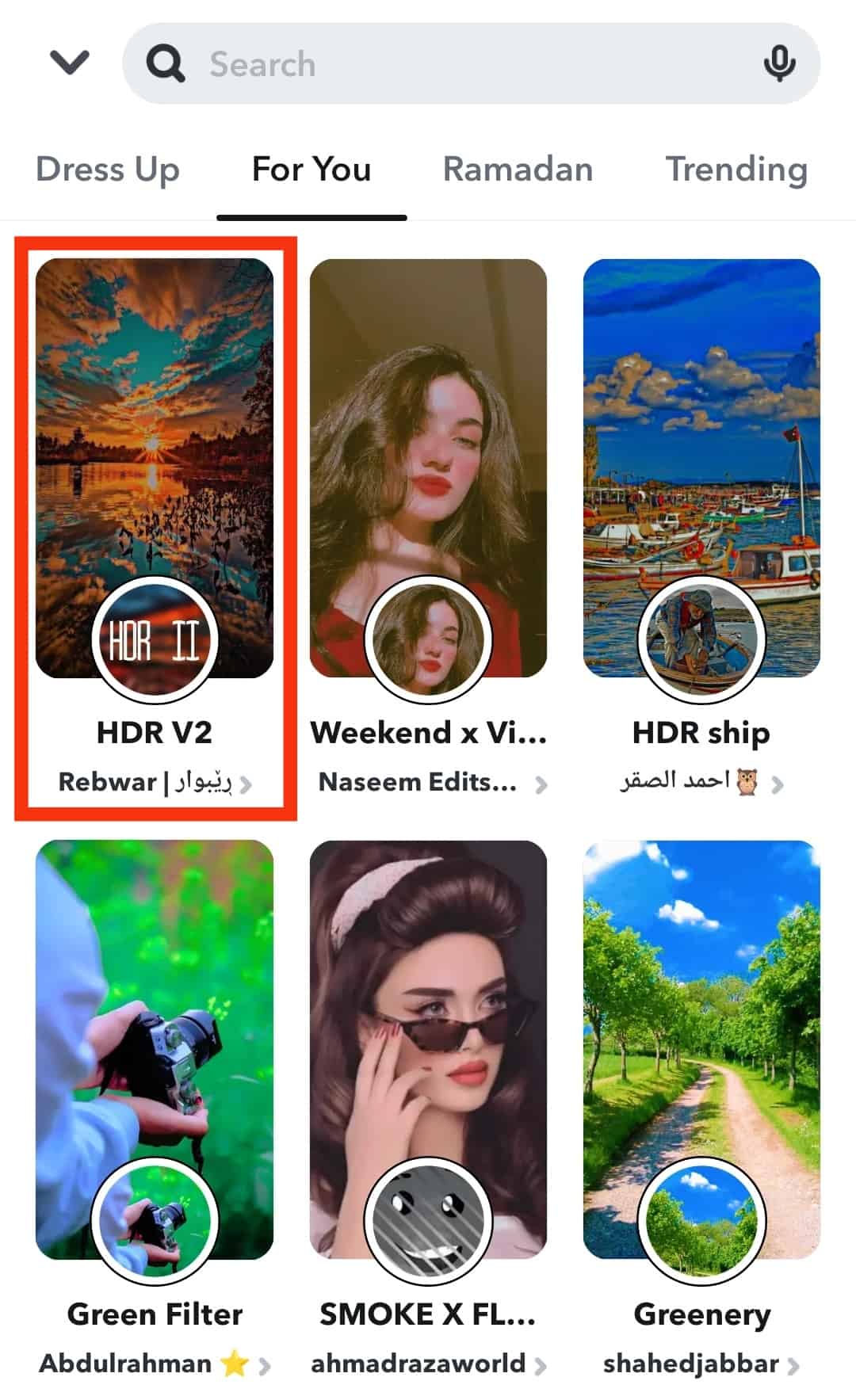The image size is (856, 1400).
Task: Select the For You tab
Action: (311, 170)
